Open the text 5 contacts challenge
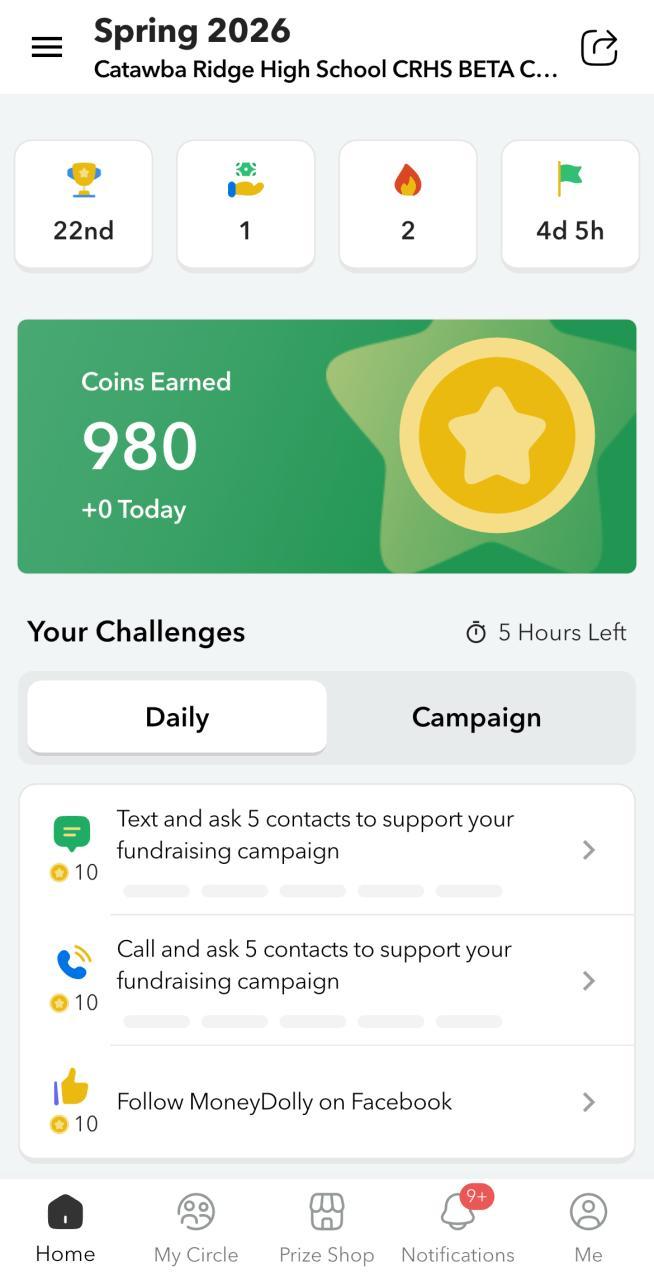The image size is (654, 1280). (327, 849)
